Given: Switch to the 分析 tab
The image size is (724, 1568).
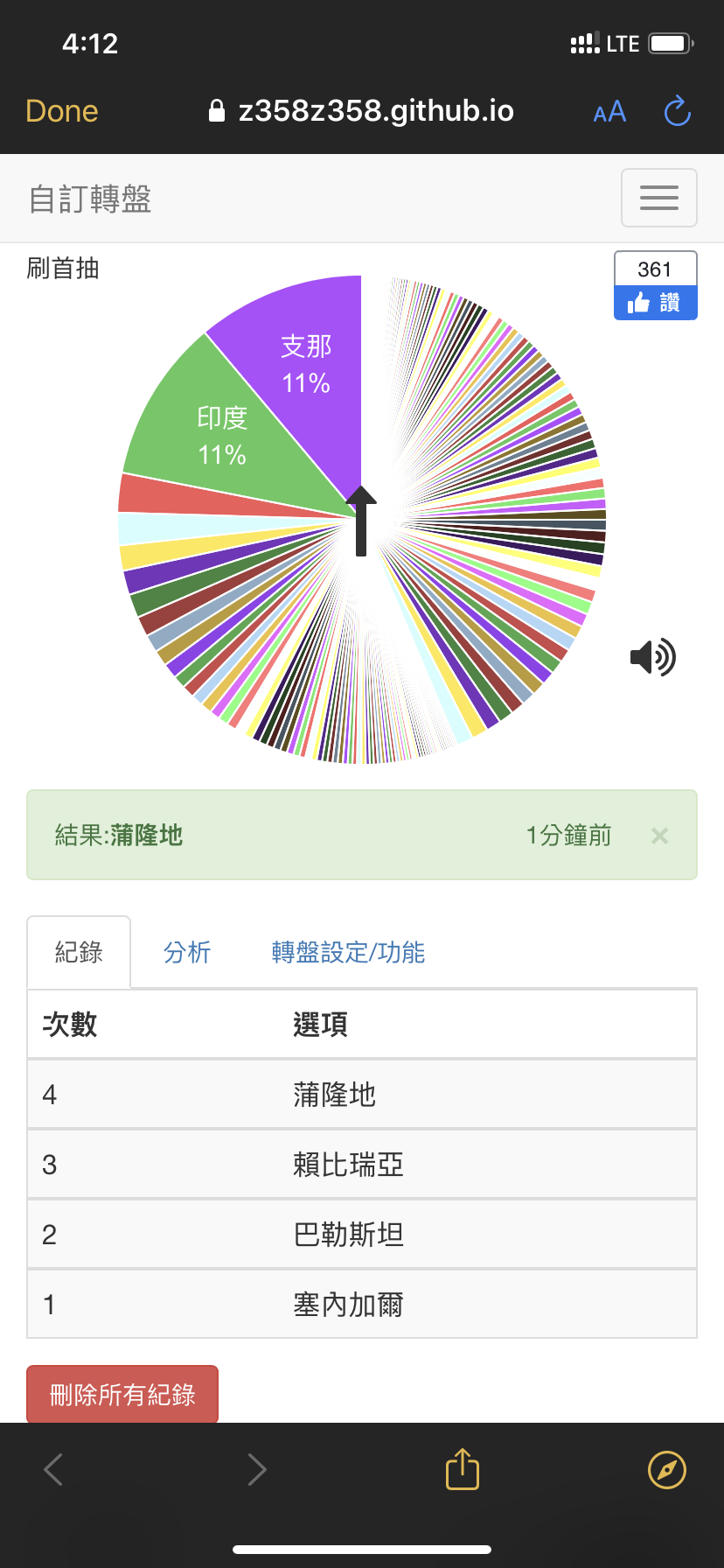Looking at the screenshot, I should (x=187, y=952).
